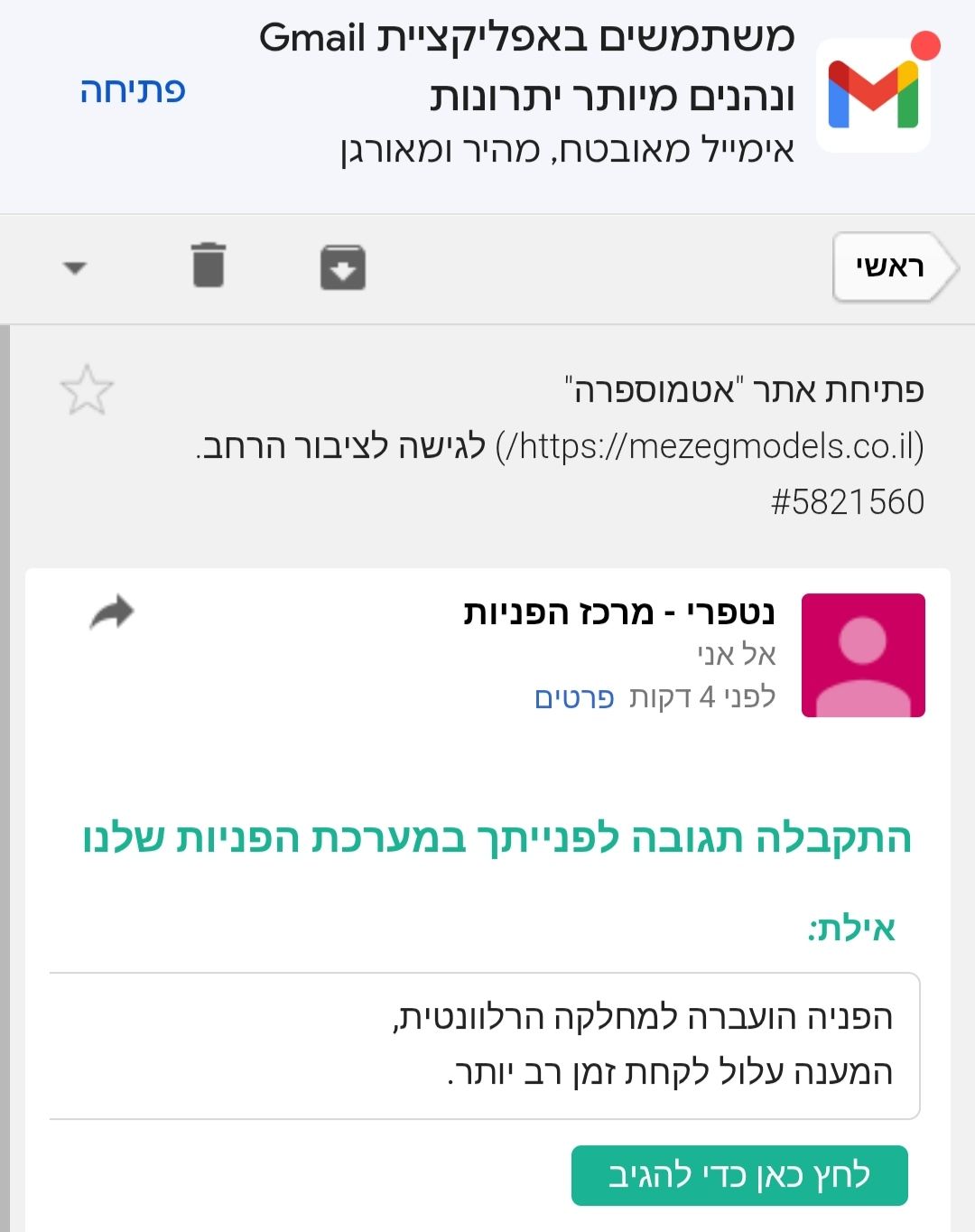This screenshot has width=975, height=1232.
Task: Open the sender's pink avatar
Action: click(863, 655)
